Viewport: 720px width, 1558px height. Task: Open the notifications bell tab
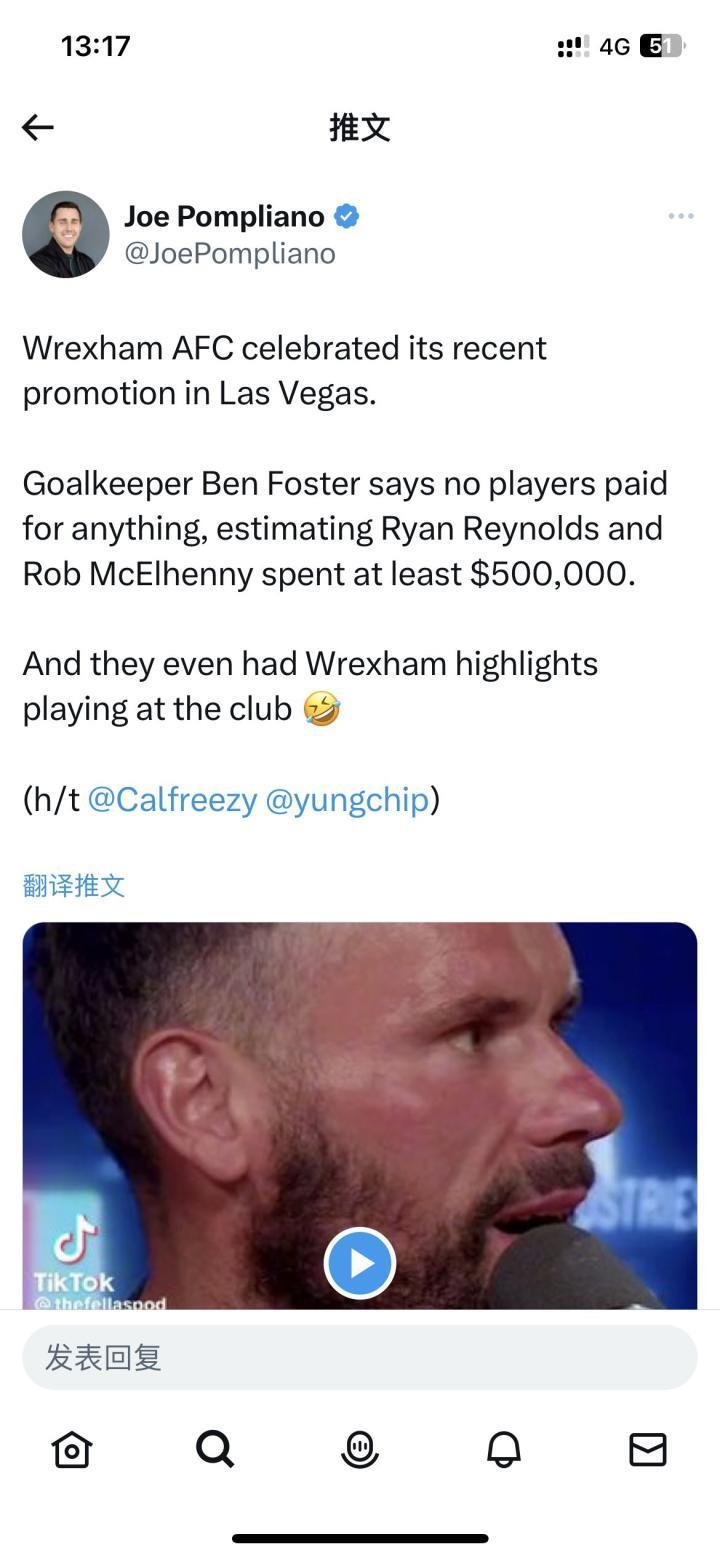click(x=504, y=1448)
